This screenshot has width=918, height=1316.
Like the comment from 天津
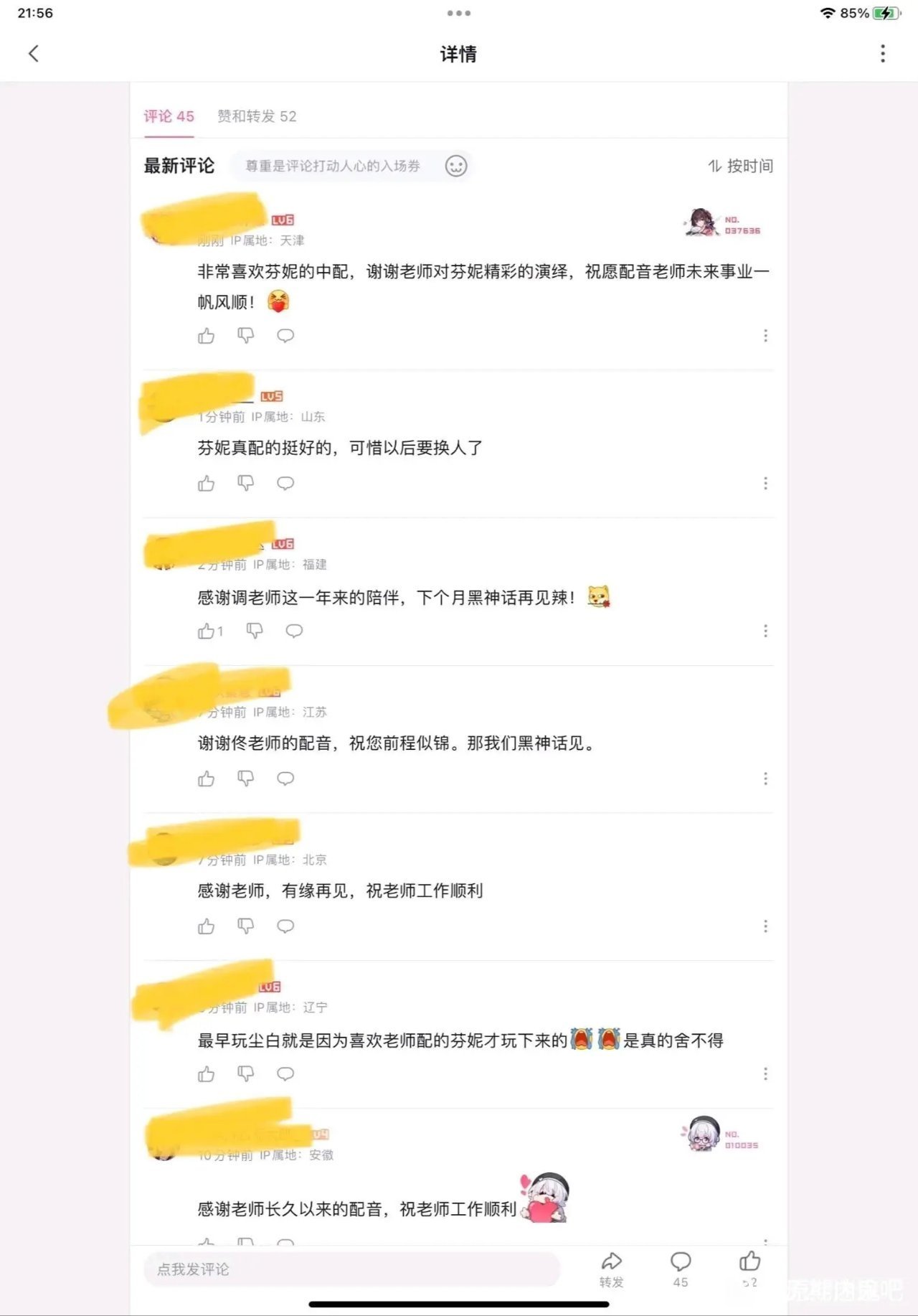point(207,335)
